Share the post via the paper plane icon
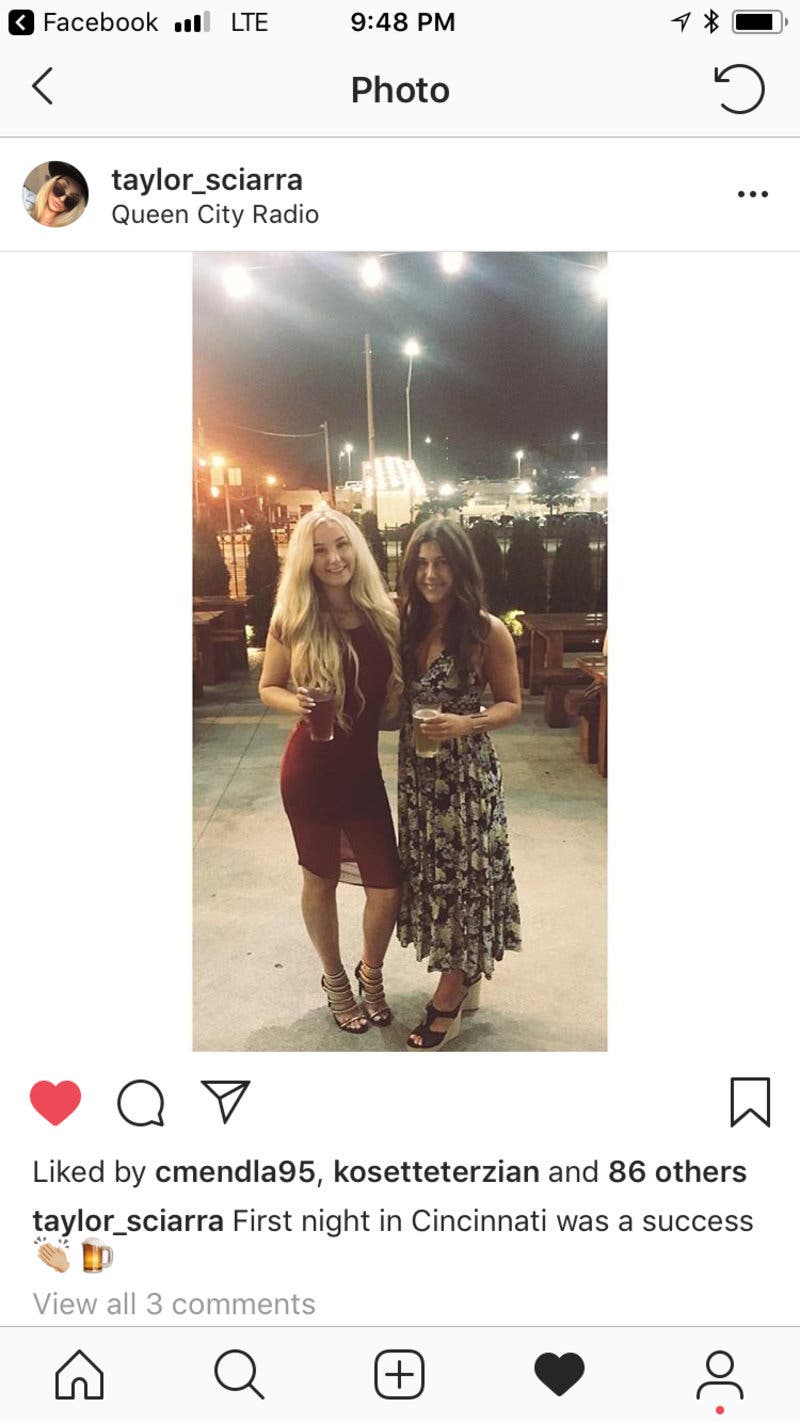Screen dimensions: 800x1423 [x=225, y=1102]
